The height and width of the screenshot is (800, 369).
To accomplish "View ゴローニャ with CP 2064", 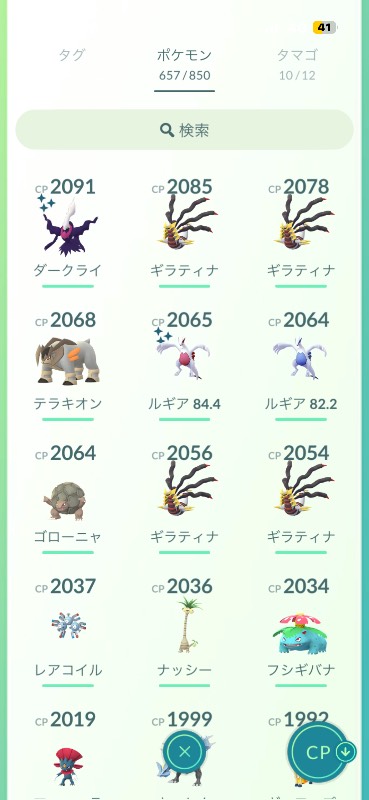I will [x=68, y=497].
